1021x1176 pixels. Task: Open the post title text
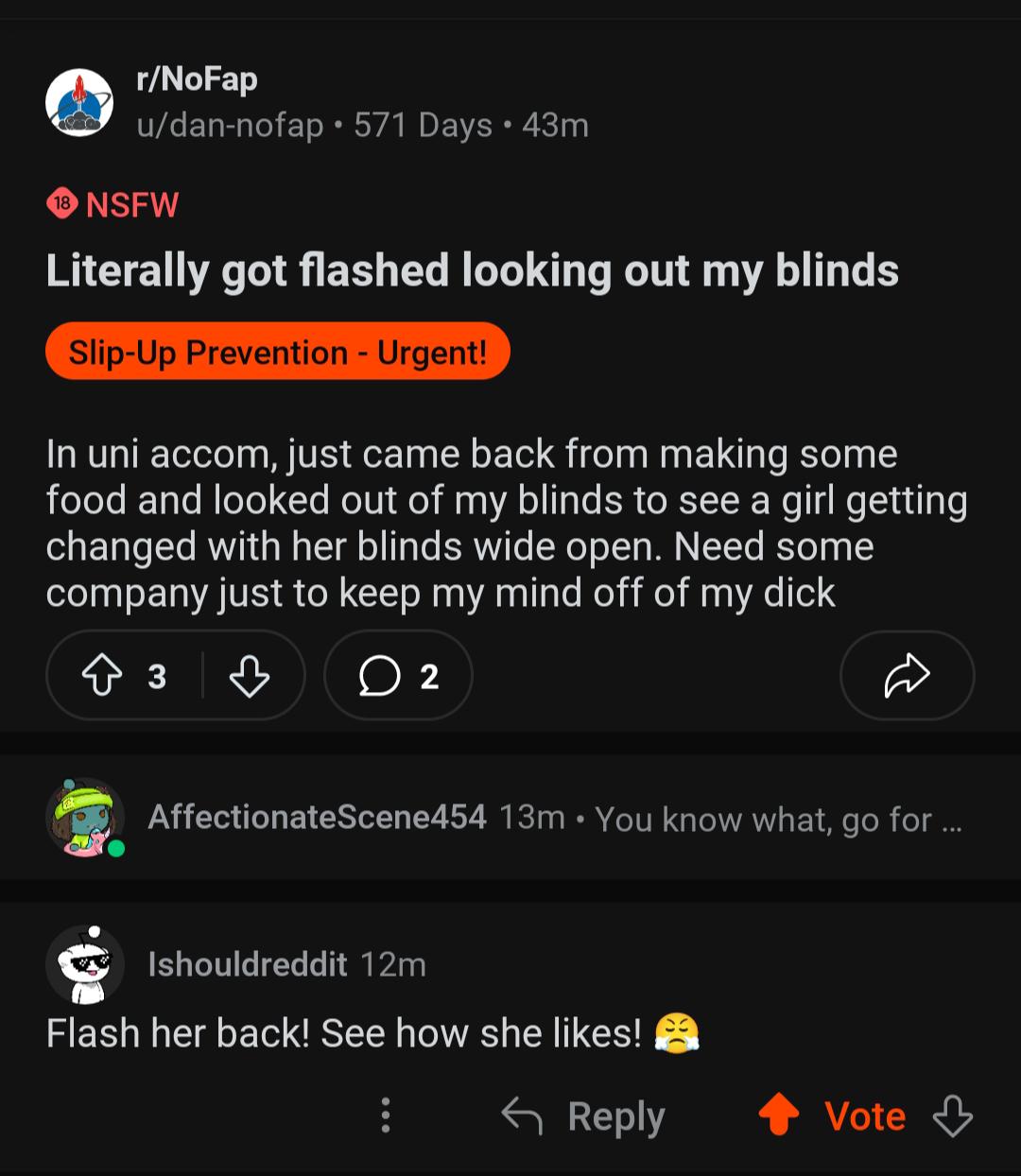tap(473, 269)
